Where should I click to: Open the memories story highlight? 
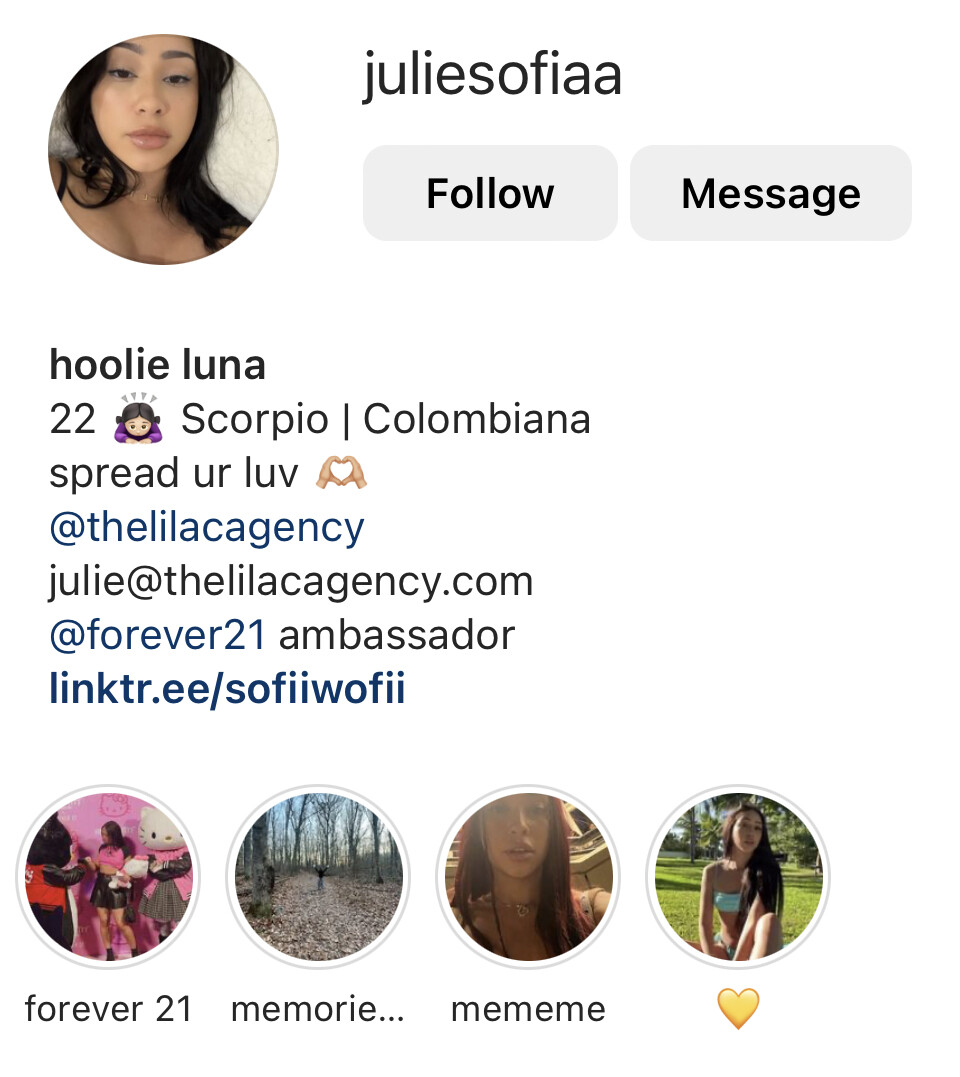point(318,877)
